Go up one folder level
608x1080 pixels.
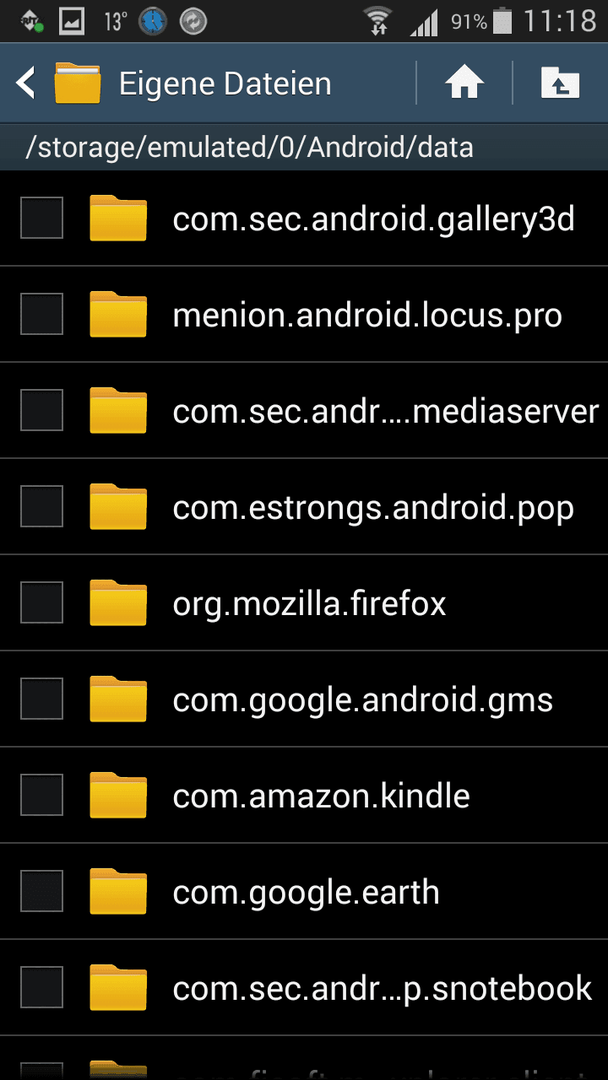point(560,83)
